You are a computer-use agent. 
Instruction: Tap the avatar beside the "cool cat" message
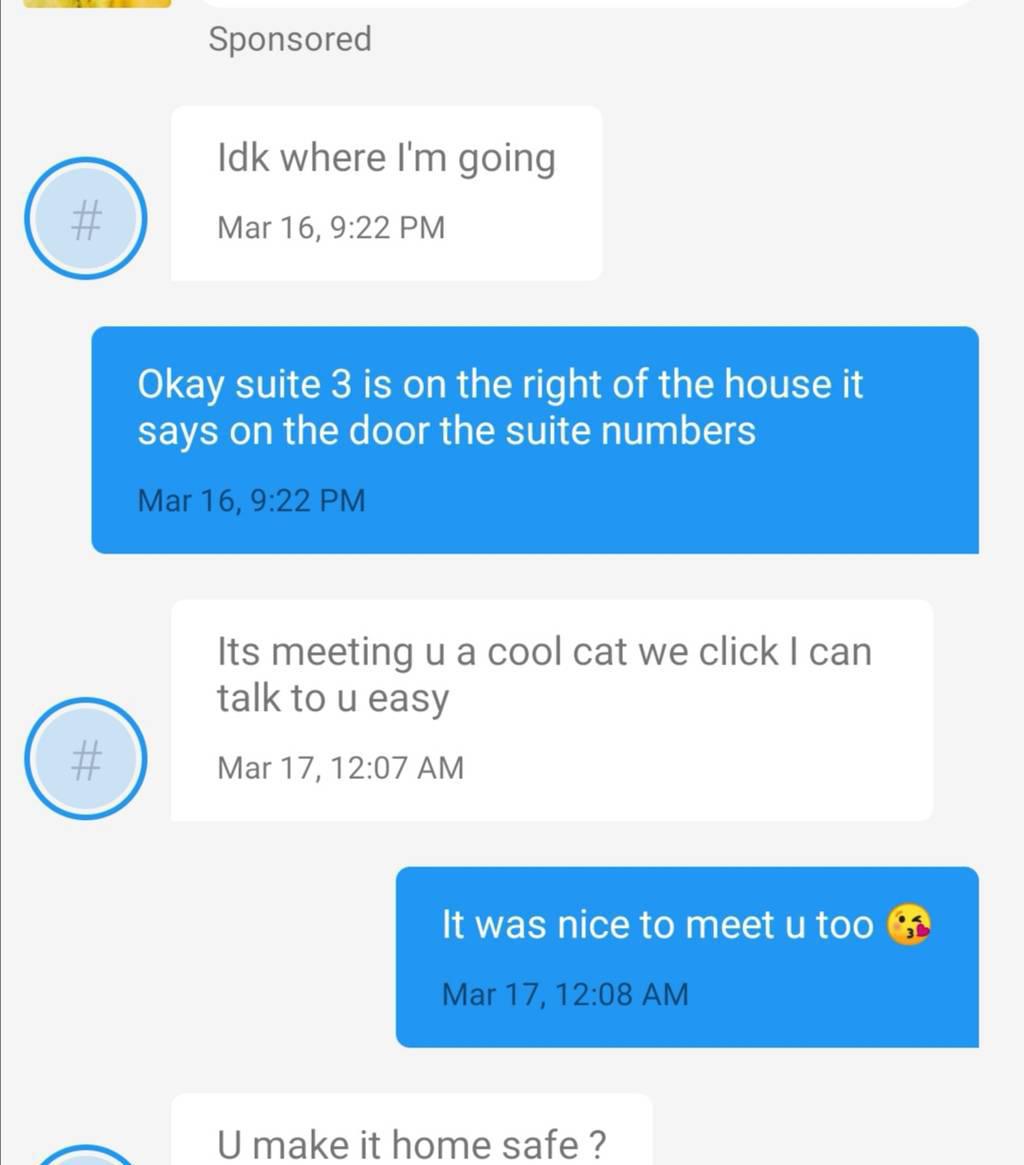coord(86,758)
